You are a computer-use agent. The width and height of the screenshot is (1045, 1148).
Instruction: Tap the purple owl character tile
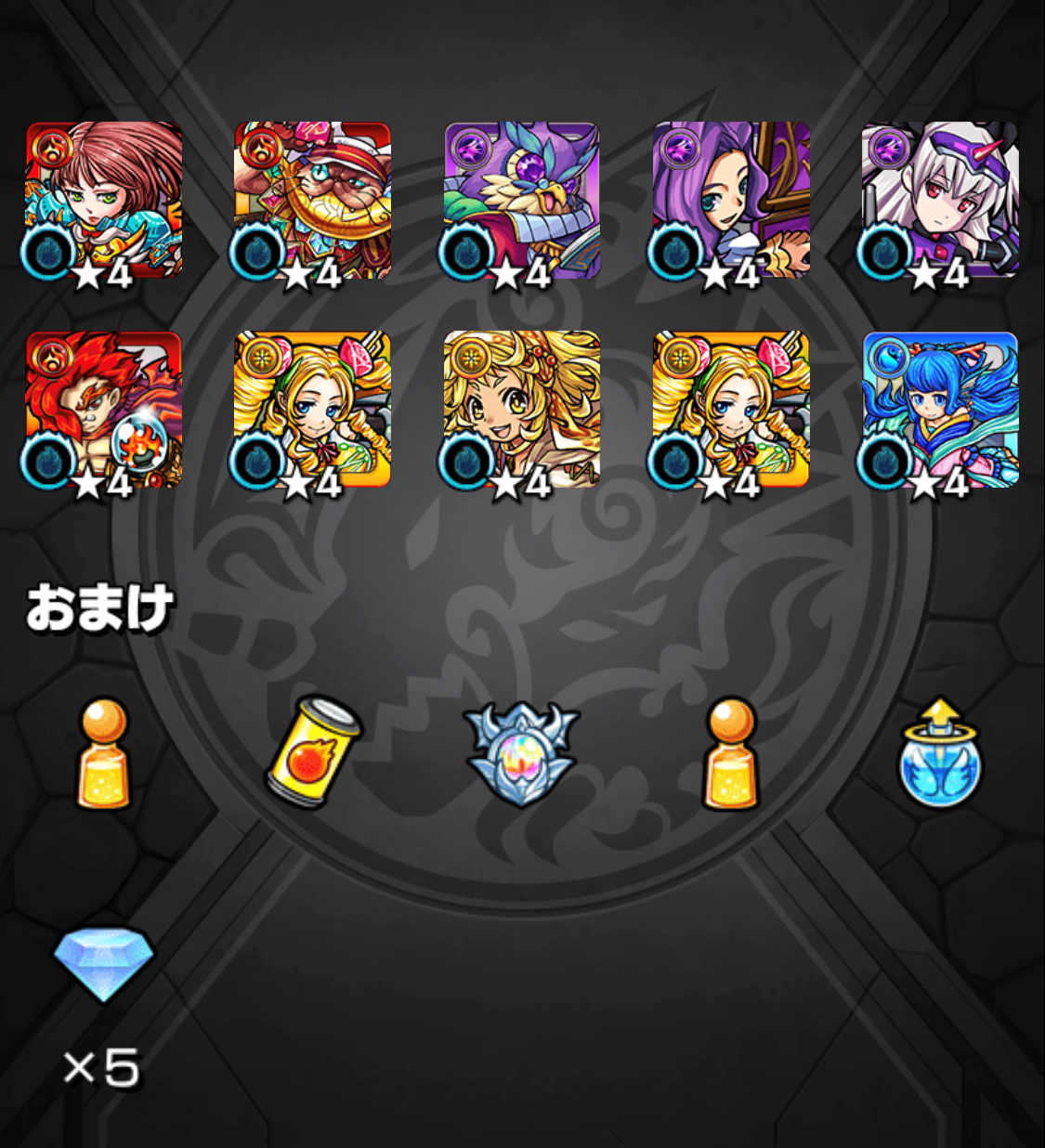[522, 200]
